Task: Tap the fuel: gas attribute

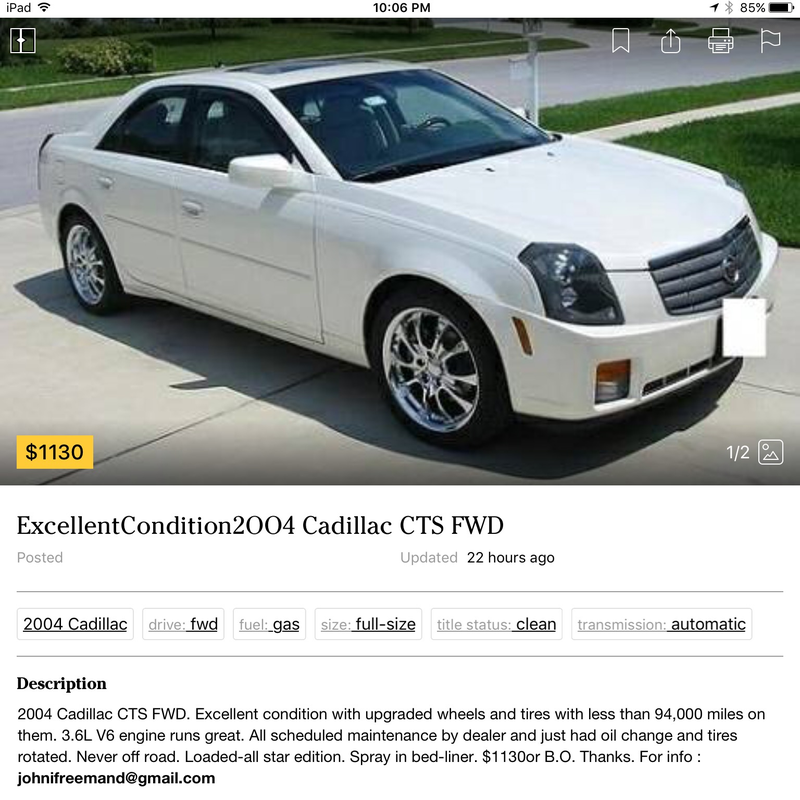Action: pyautogui.click(x=269, y=624)
